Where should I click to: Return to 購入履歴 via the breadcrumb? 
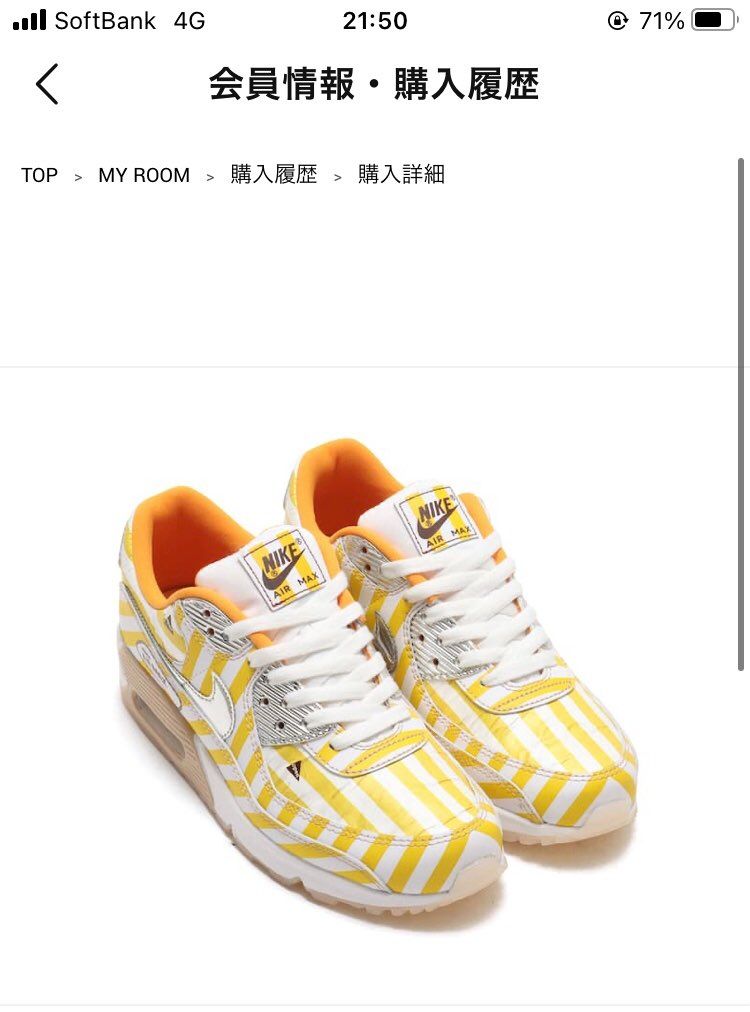[x=274, y=174]
